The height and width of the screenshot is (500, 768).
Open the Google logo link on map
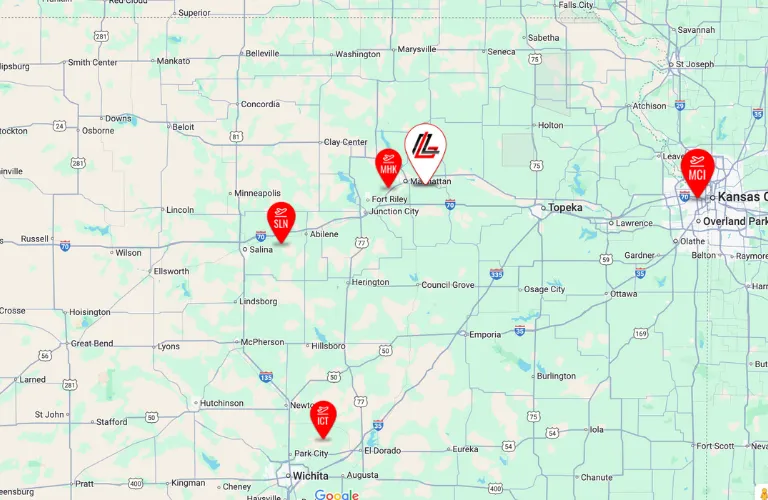[336, 493]
